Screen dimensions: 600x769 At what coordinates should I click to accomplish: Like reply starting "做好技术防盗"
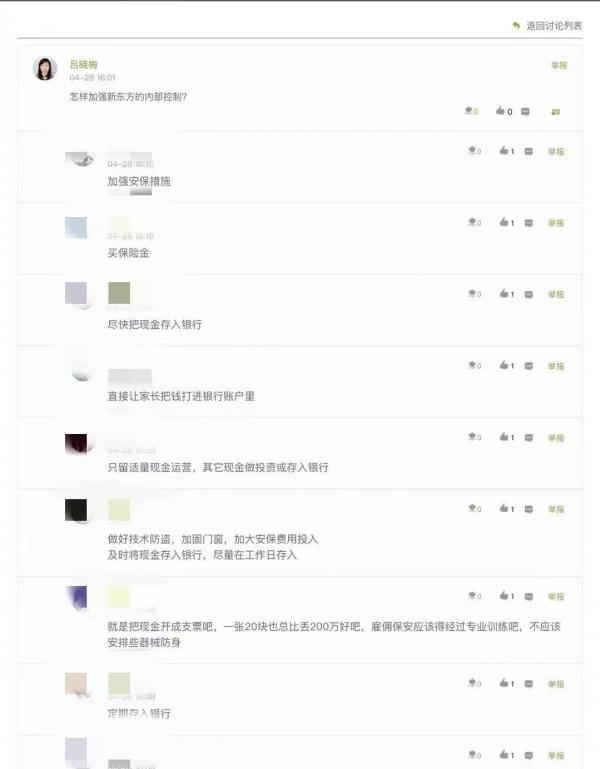click(x=503, y=509)
